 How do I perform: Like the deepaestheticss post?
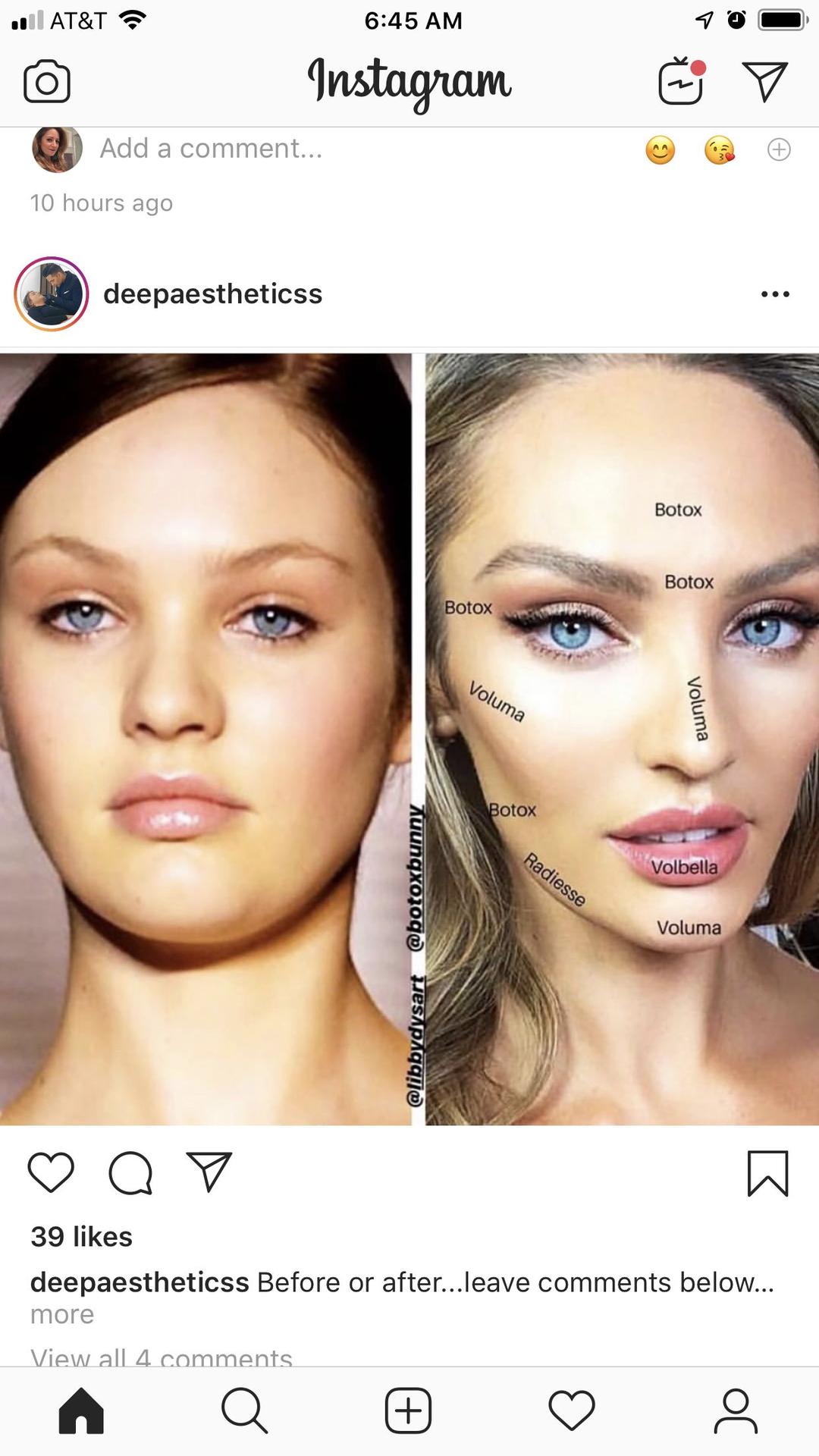51,1172
